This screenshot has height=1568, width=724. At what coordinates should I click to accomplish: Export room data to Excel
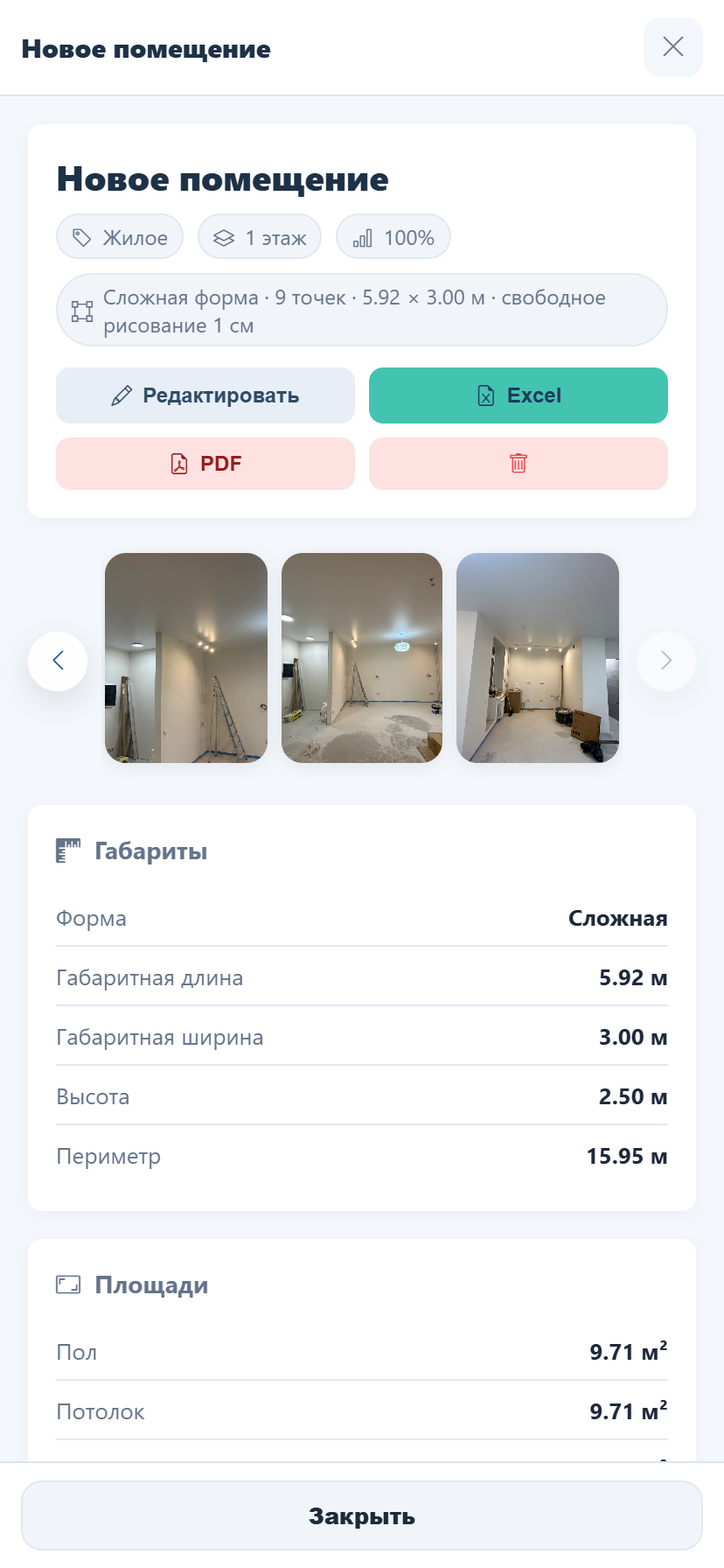[519, 395]
